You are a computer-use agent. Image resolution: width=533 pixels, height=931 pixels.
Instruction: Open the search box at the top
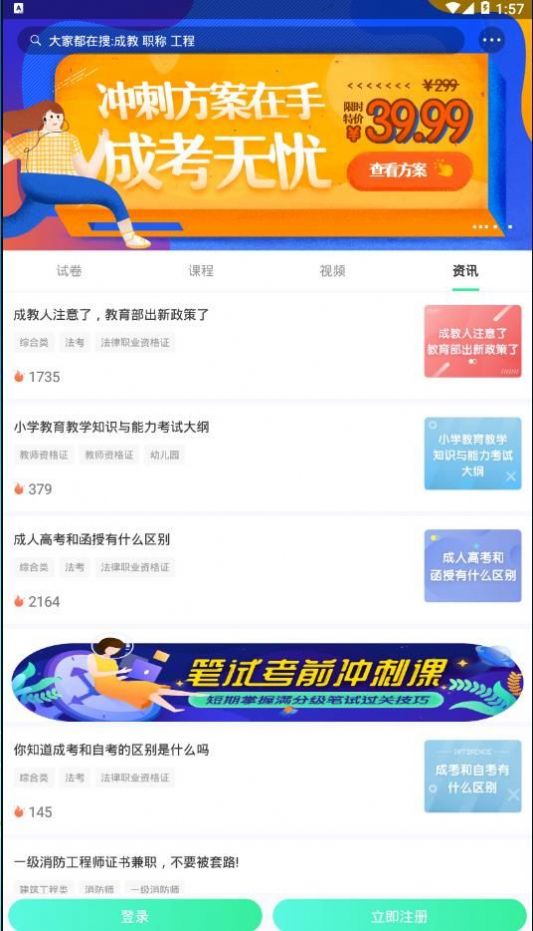click(x=240, y=40)
